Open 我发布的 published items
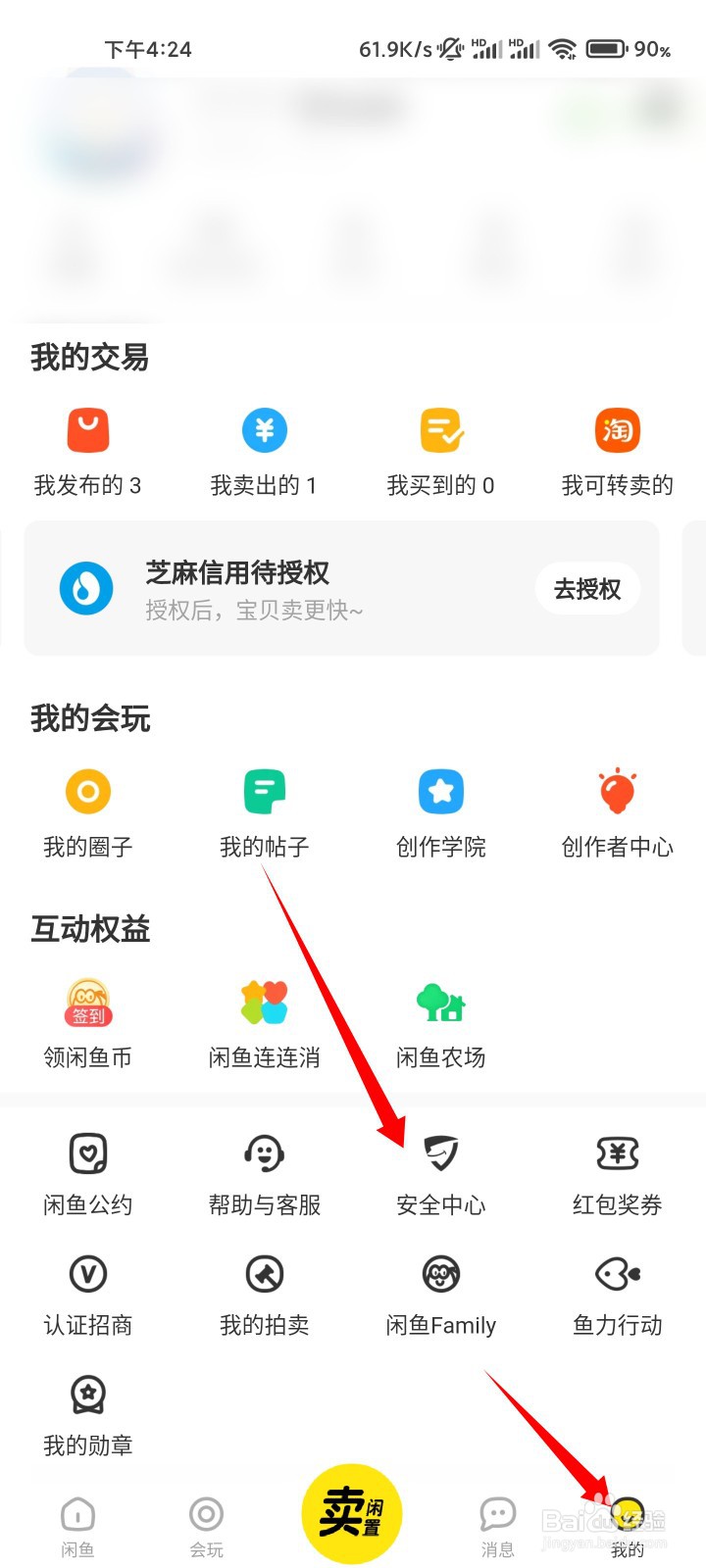This screenshot has height=1568, width=706. pyautogui.click(x=88, y=451)
